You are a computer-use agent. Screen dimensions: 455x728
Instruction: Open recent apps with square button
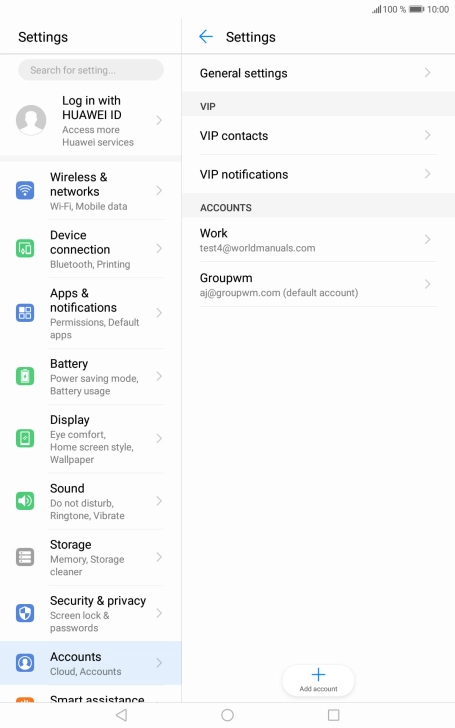[333, 715]
